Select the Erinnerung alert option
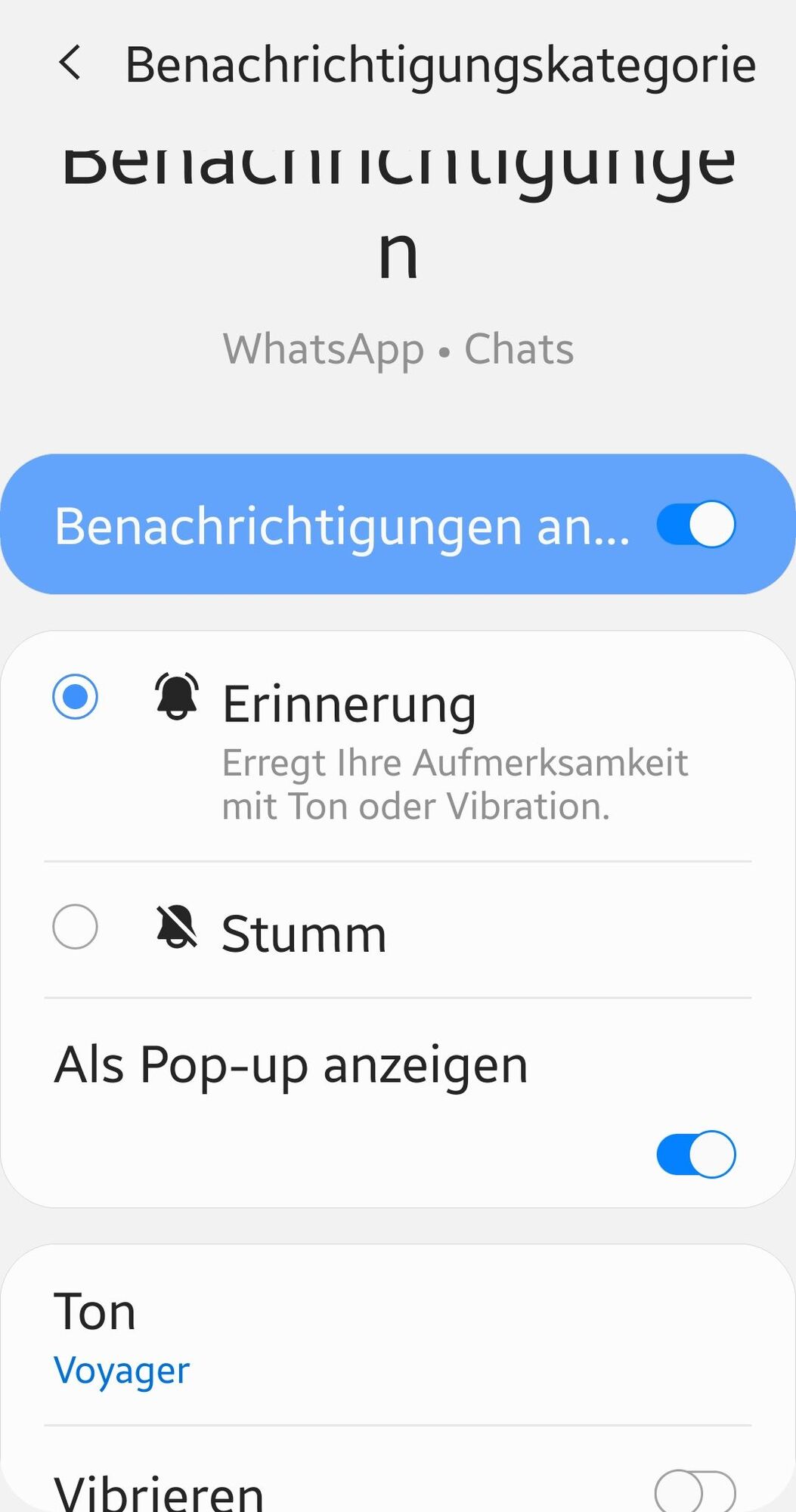Screen dimensions: 796x1512 coord(75,696)
